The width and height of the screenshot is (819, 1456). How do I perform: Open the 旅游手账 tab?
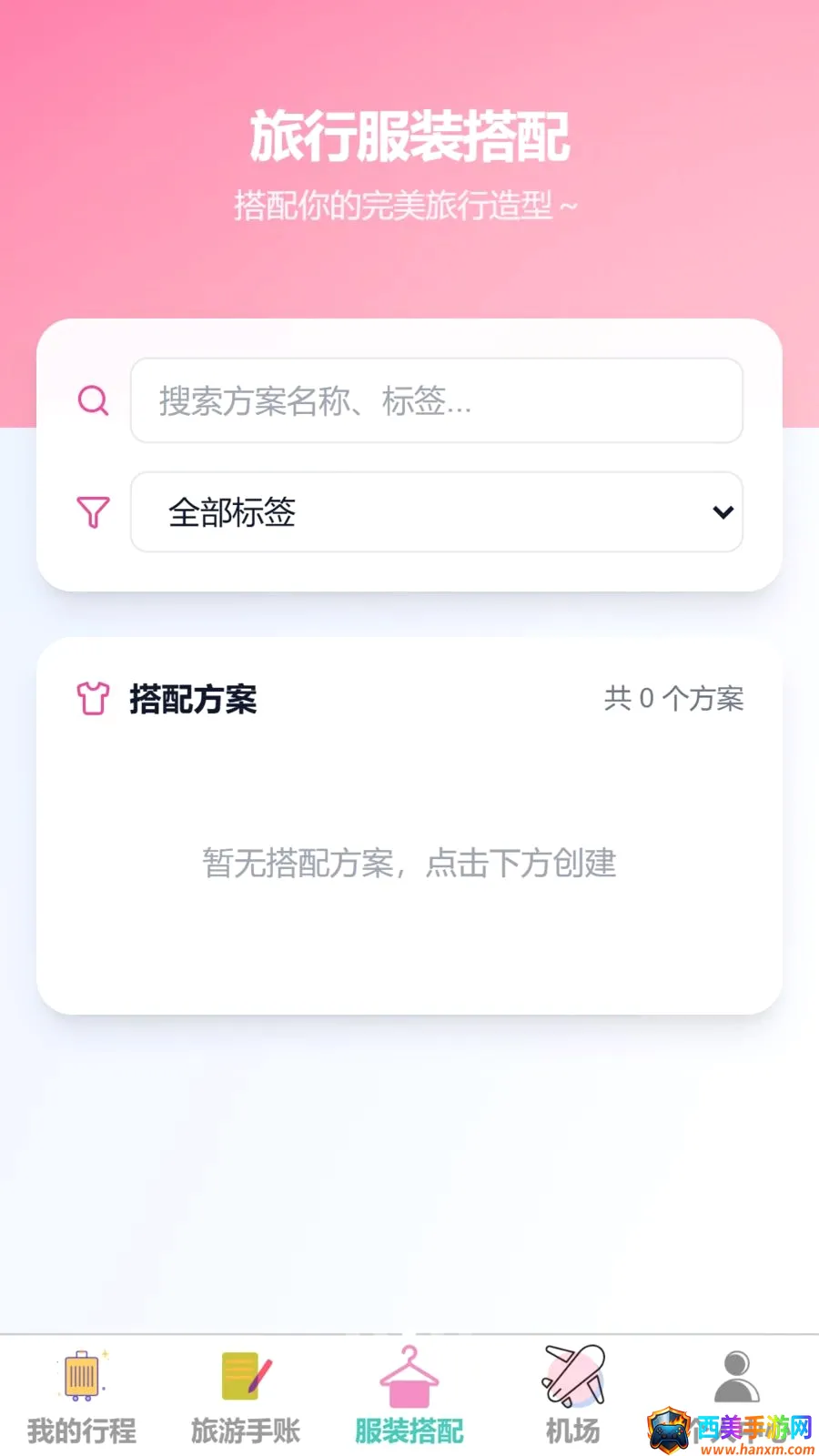click(246, 1397)
